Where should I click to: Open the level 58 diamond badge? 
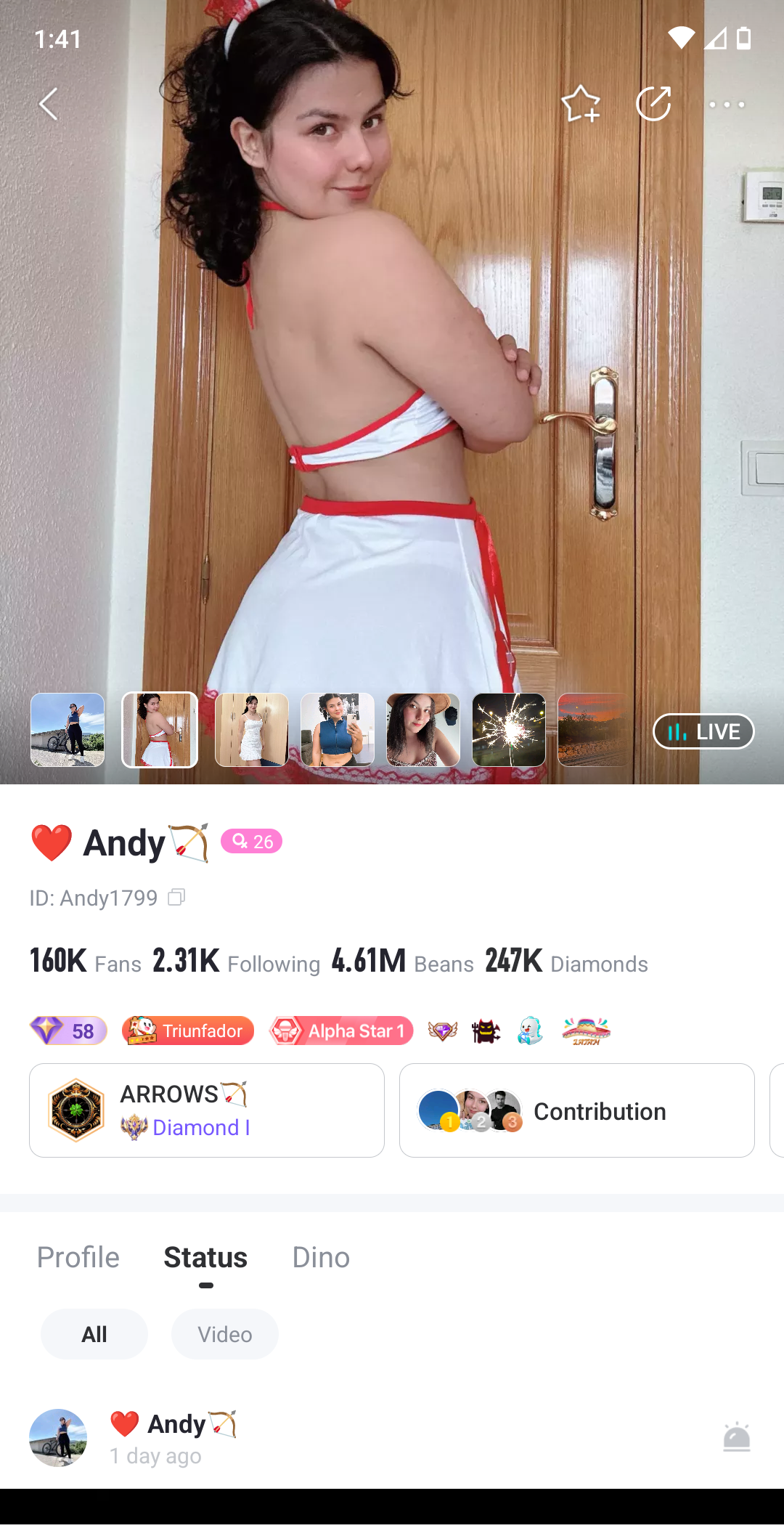click(68, 1031)
